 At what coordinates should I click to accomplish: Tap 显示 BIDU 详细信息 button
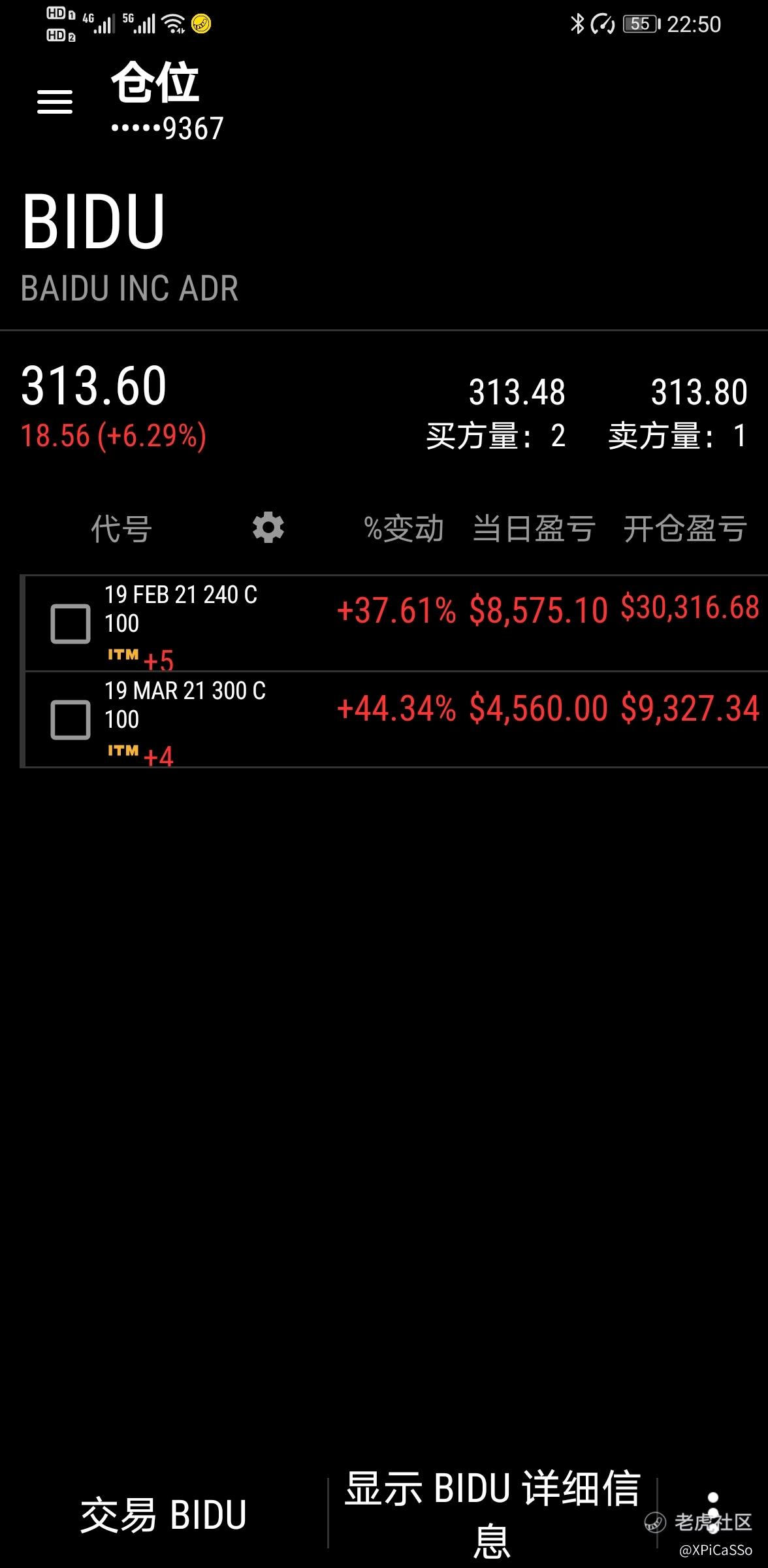(x=492, y=1514)
